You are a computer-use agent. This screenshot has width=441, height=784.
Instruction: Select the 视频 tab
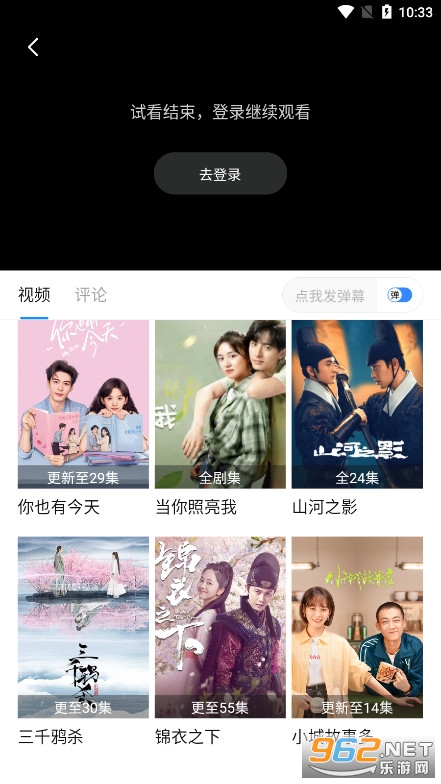coord(34,295)
